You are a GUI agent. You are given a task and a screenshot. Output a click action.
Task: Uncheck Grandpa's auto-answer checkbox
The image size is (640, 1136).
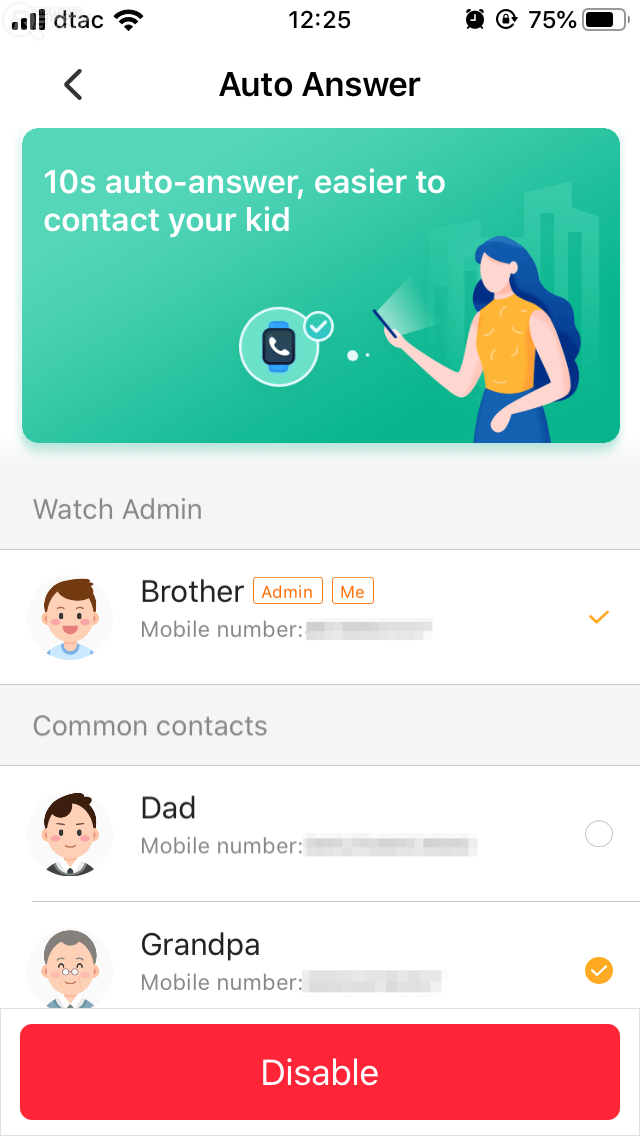coord(598,970)
